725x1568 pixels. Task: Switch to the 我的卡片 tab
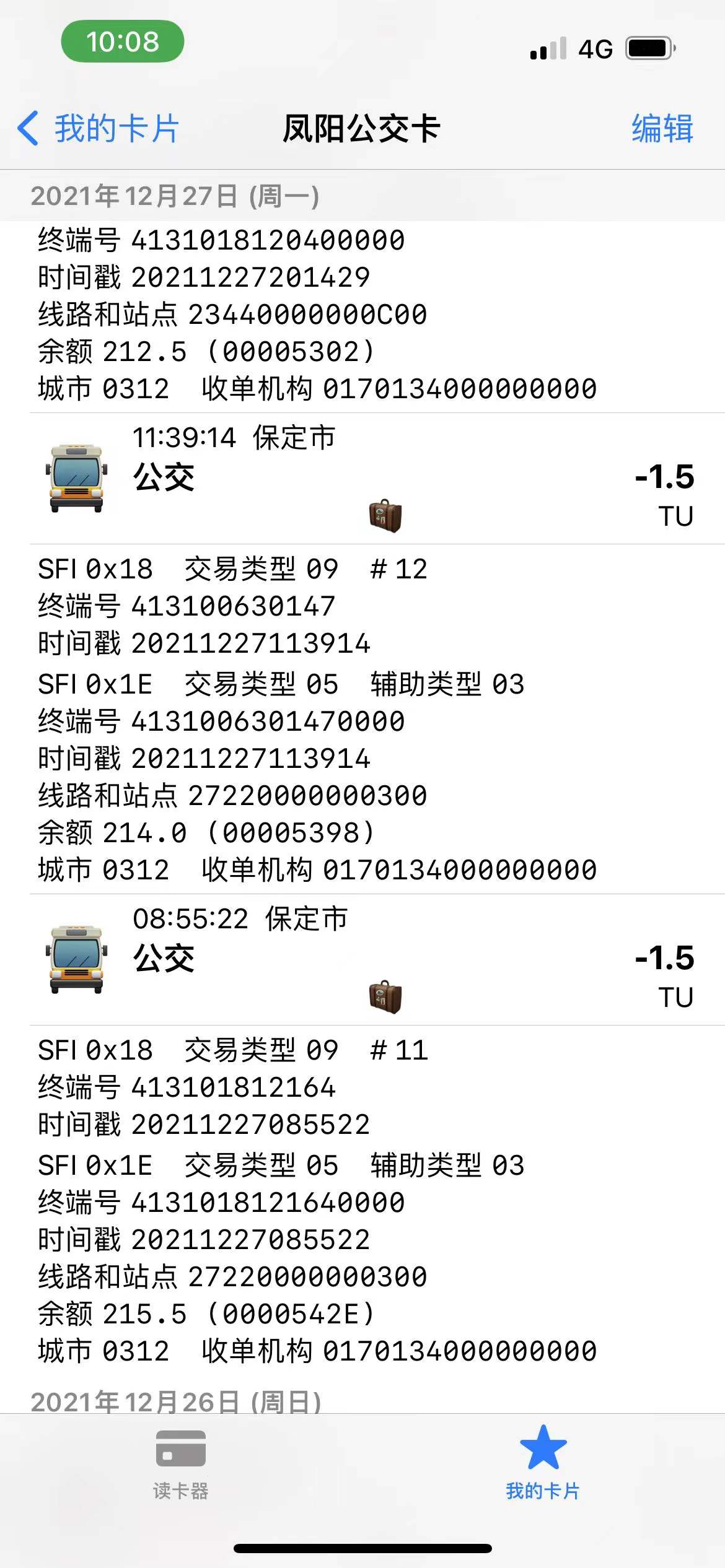[x=543, y=1465]
